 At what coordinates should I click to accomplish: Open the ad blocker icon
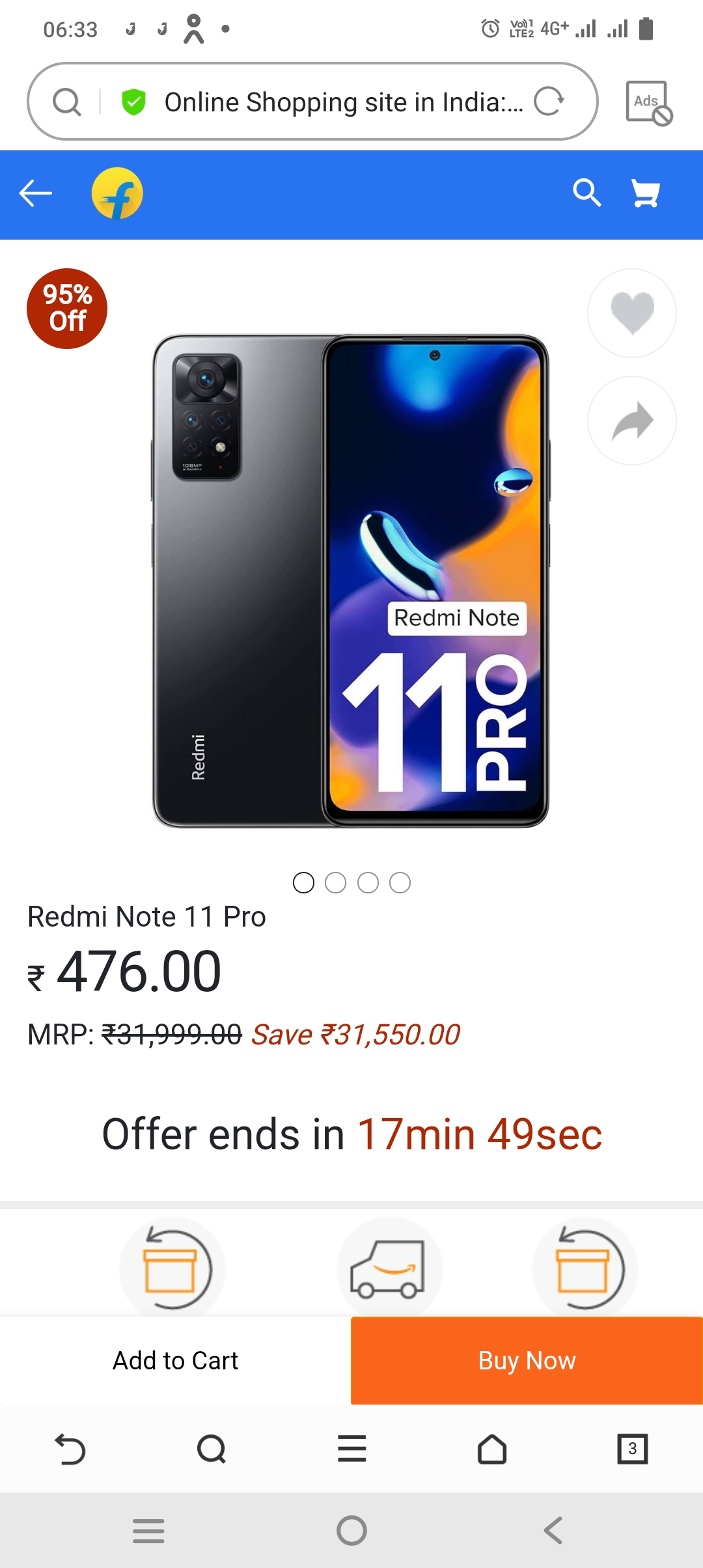(x=648, y=102)
